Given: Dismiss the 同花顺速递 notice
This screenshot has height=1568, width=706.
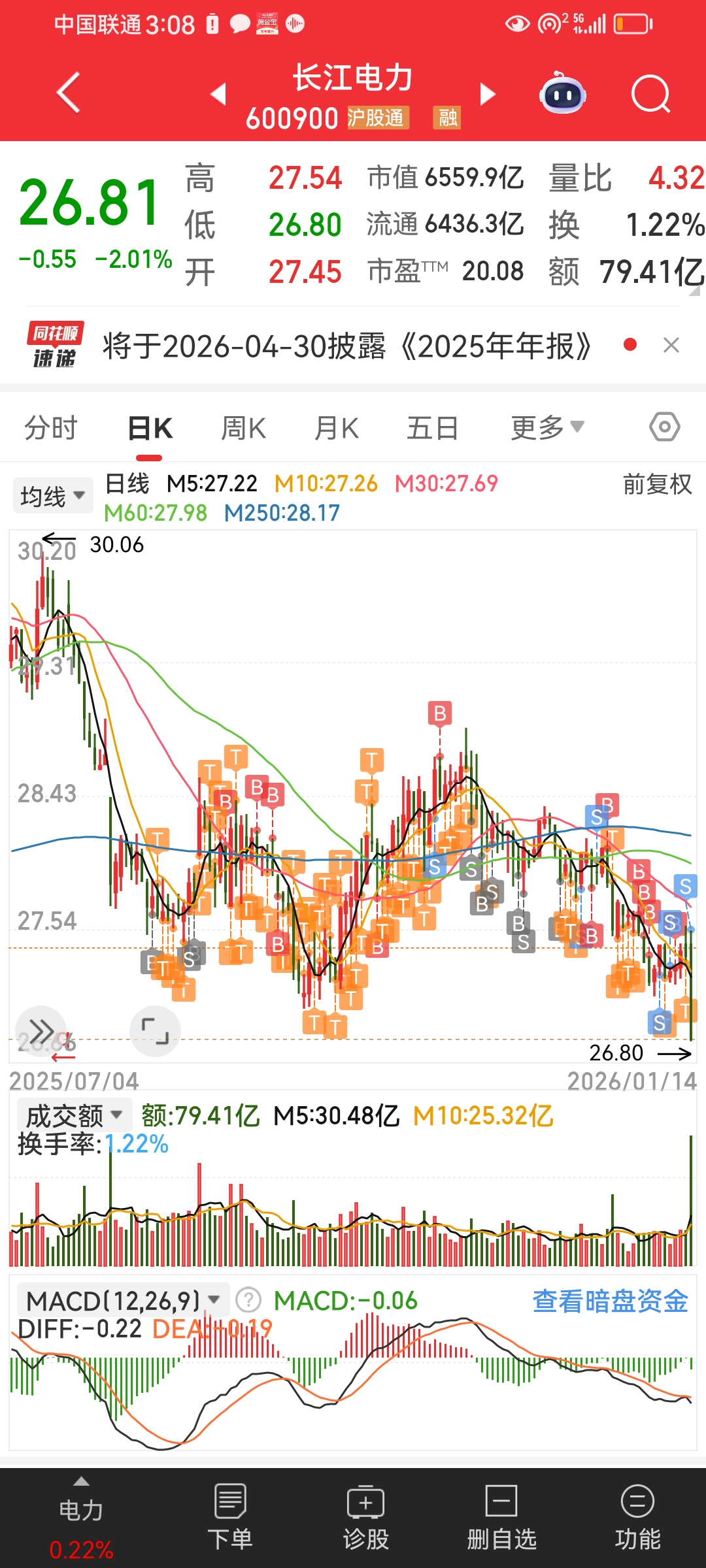Looking at the screenshot, I should (x=671, y=345).
